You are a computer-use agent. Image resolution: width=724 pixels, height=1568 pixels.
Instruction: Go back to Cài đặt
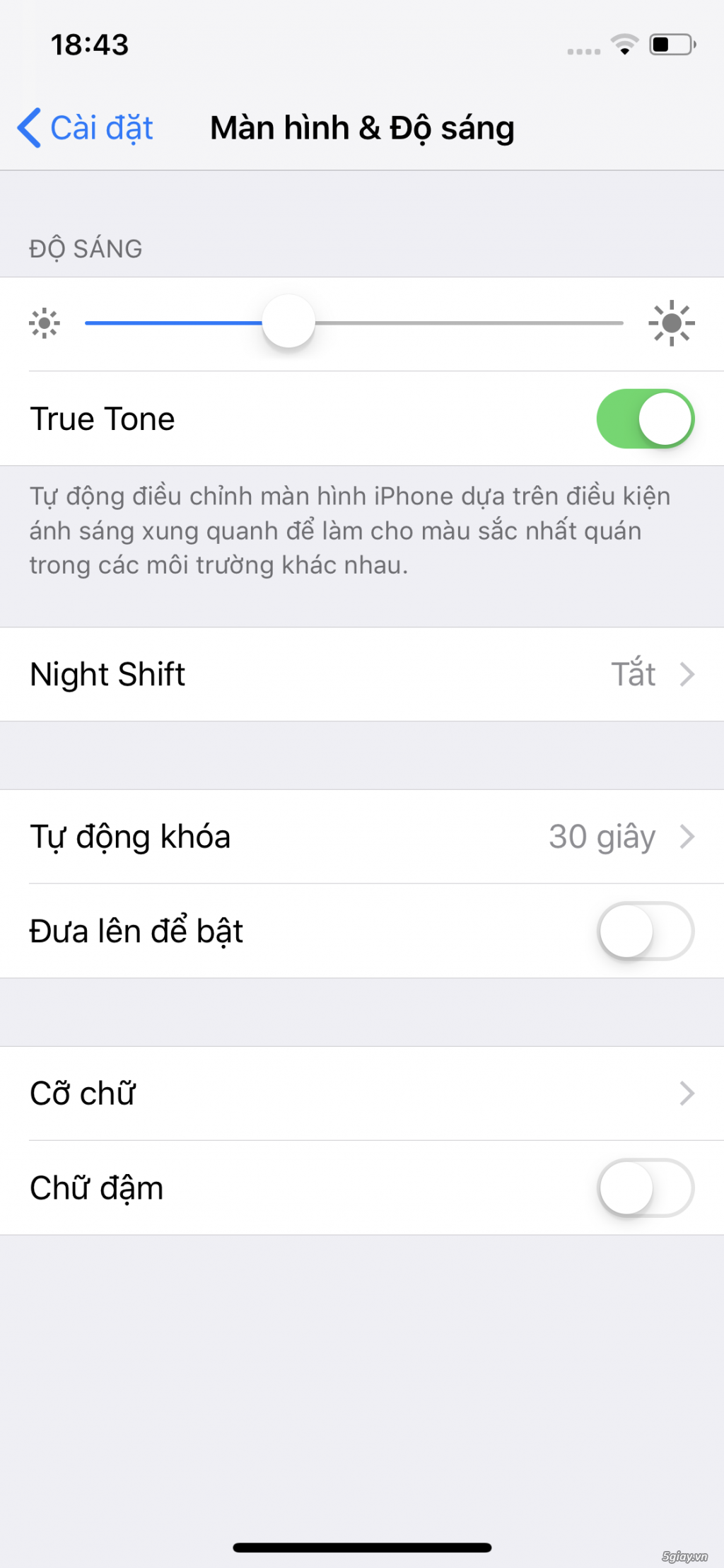click(86, 129)
